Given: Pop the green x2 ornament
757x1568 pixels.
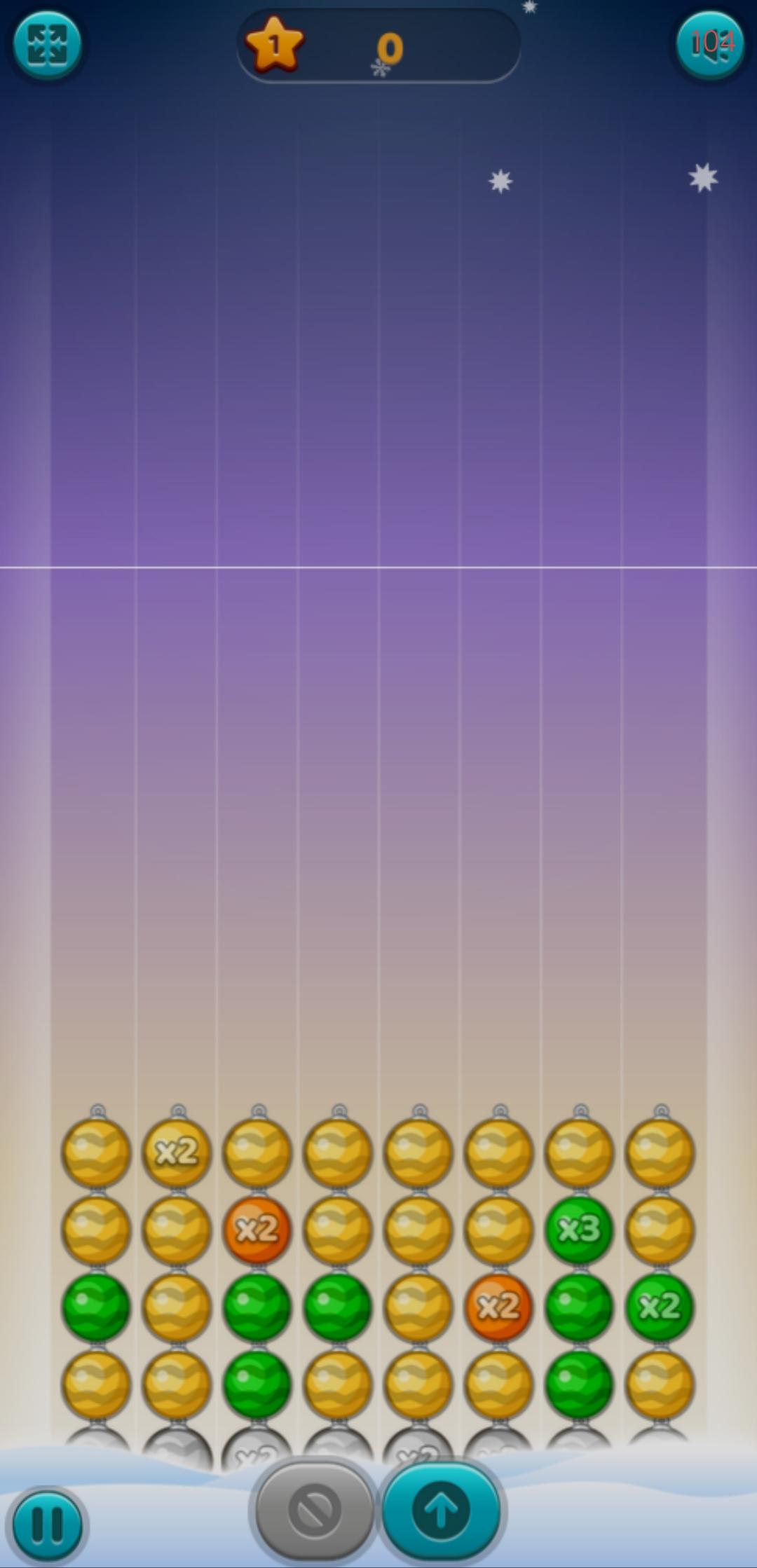Looking at the screenshot, I should 660,1307.
